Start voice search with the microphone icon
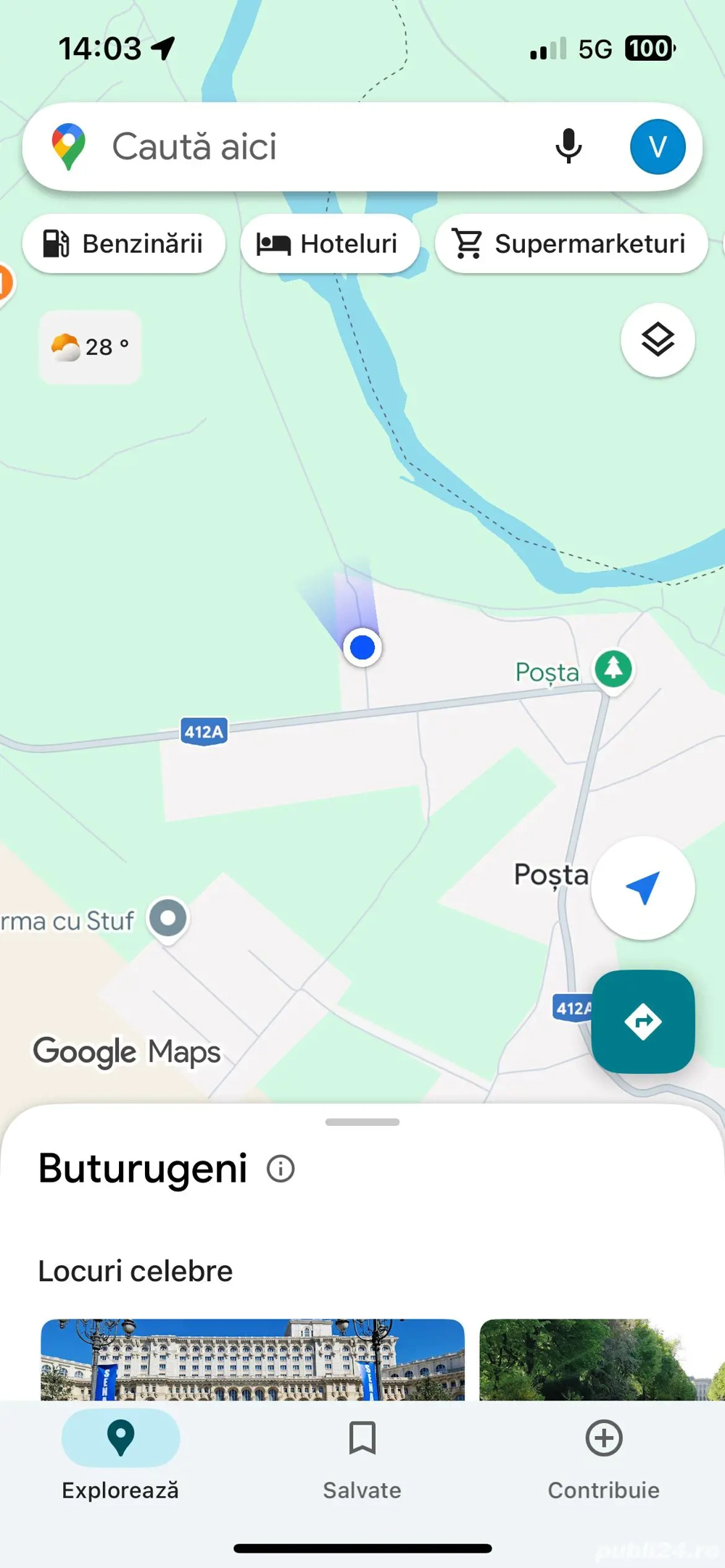 click(568, 146)
